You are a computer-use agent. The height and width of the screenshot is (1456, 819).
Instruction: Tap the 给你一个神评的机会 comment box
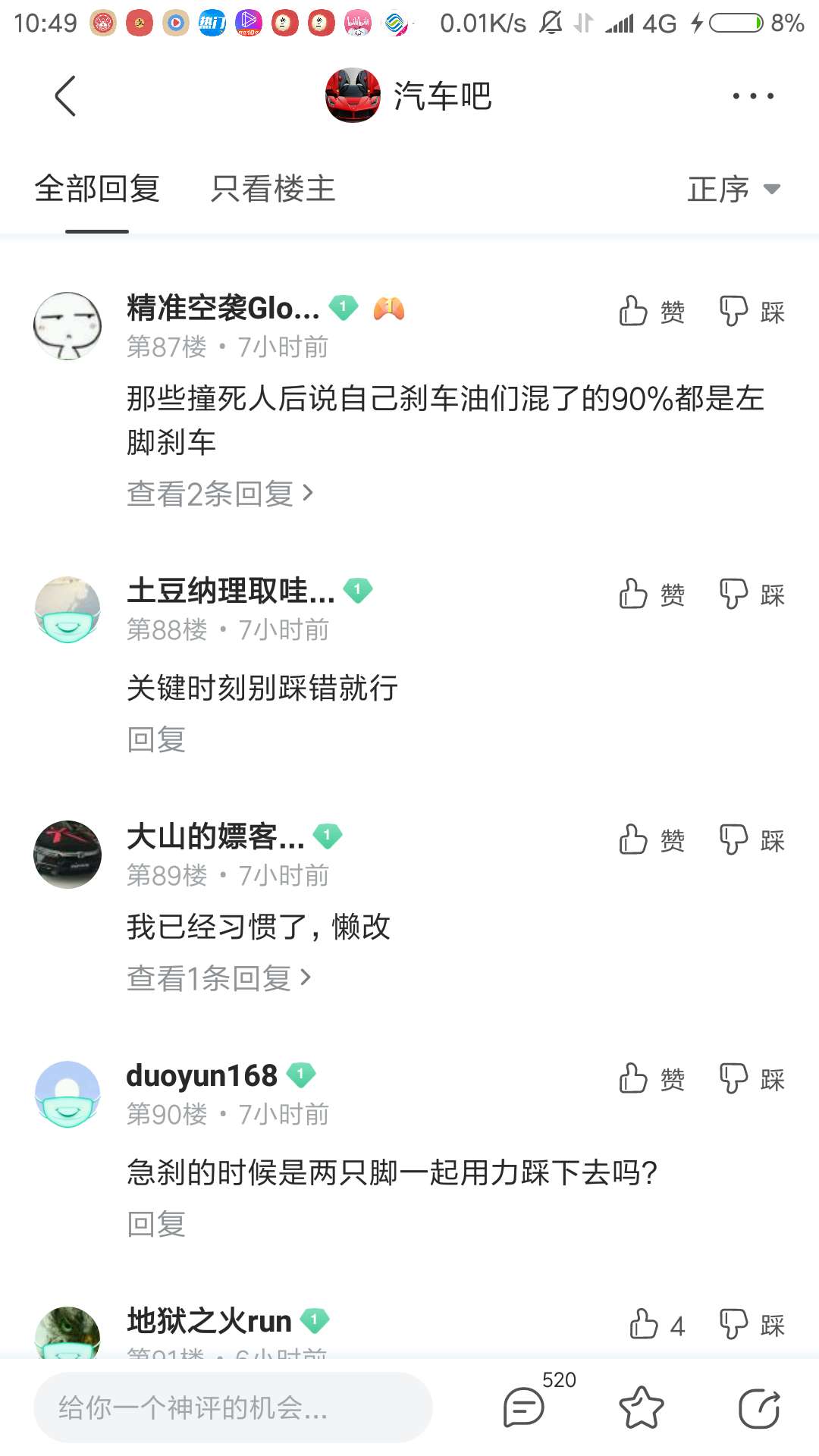233,1408
